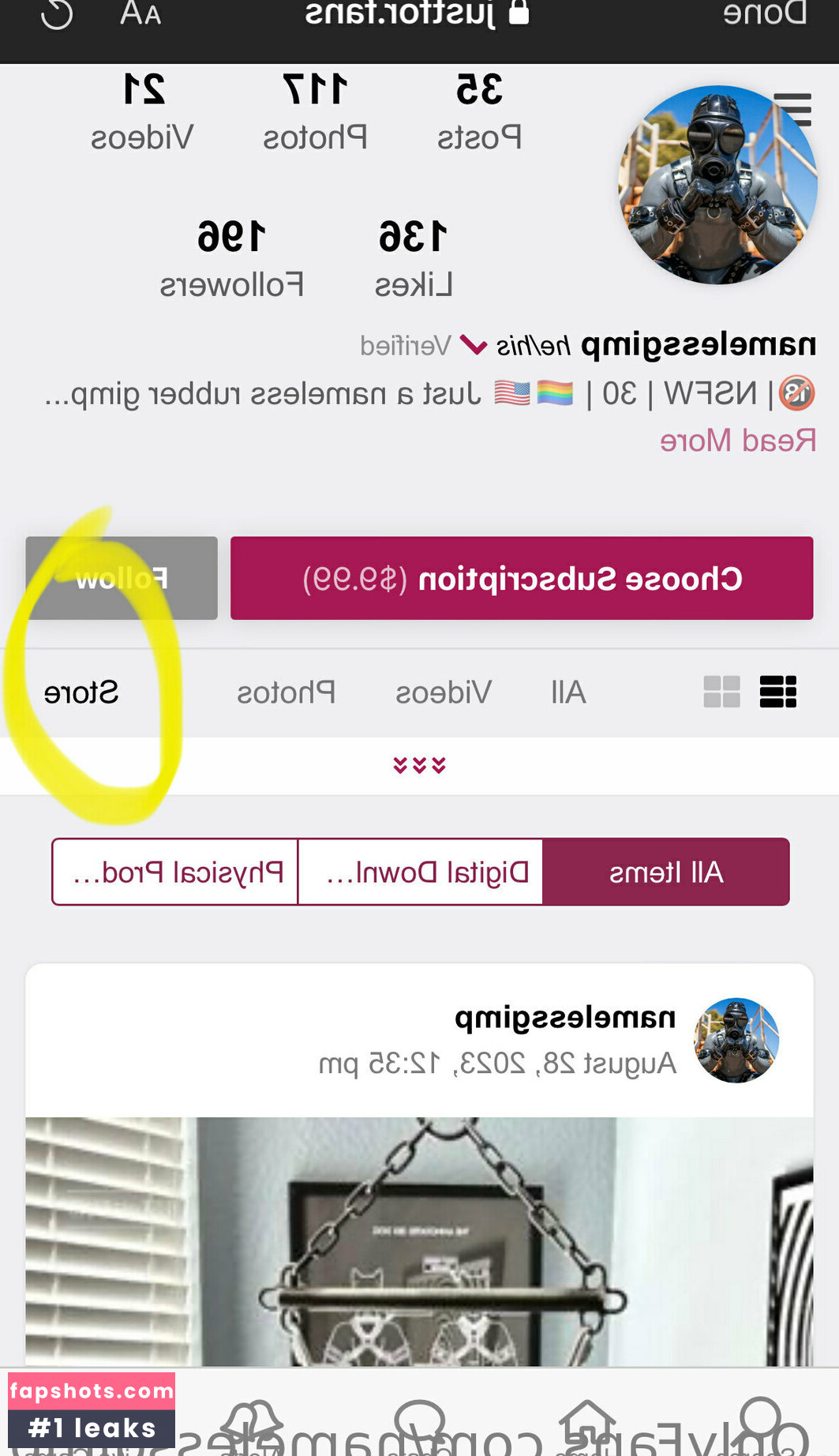The width and height of the screenshot is (839, 1456).
Task: Expand the bio with Read More
Action: point(737,441)
